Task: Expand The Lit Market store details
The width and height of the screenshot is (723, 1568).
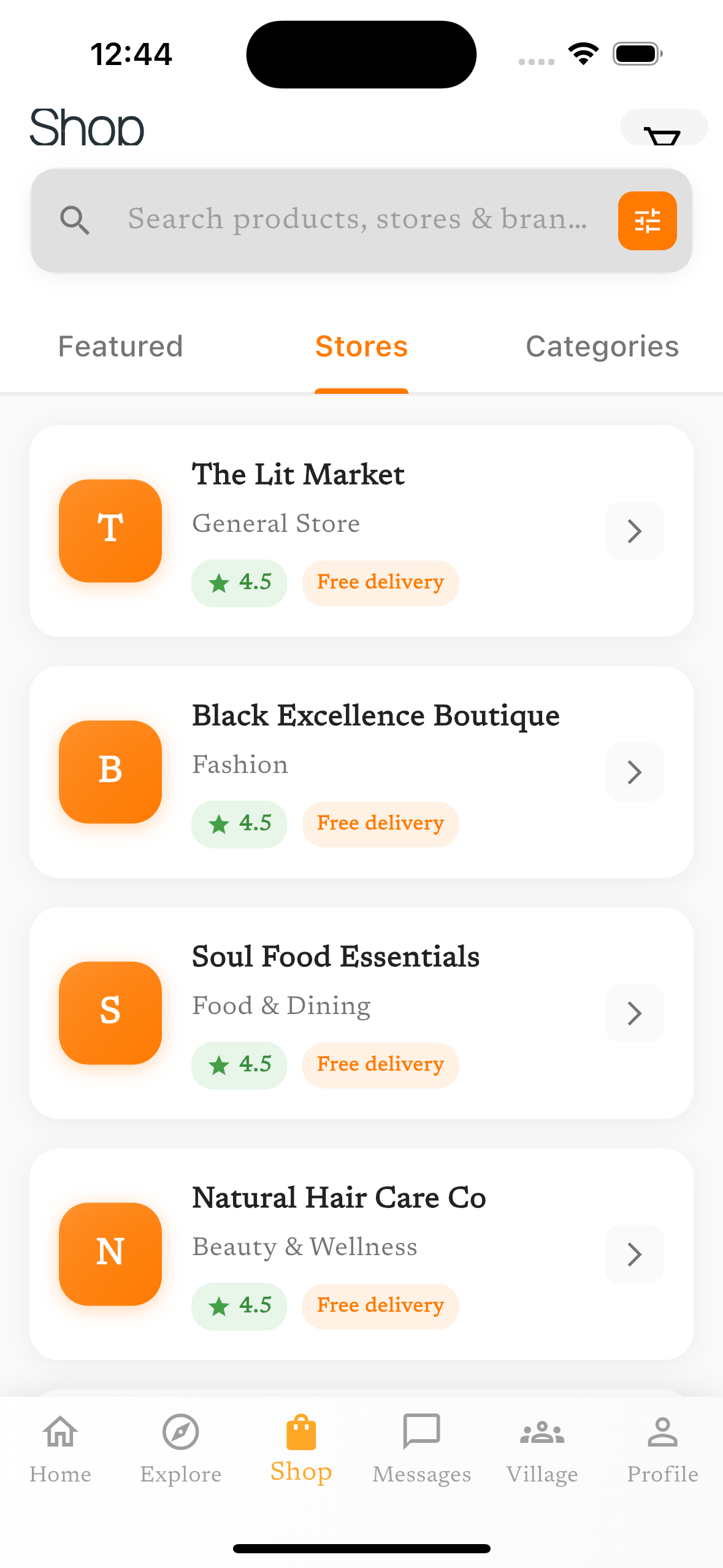Action: pyautogui.click(x=634, y=530)
